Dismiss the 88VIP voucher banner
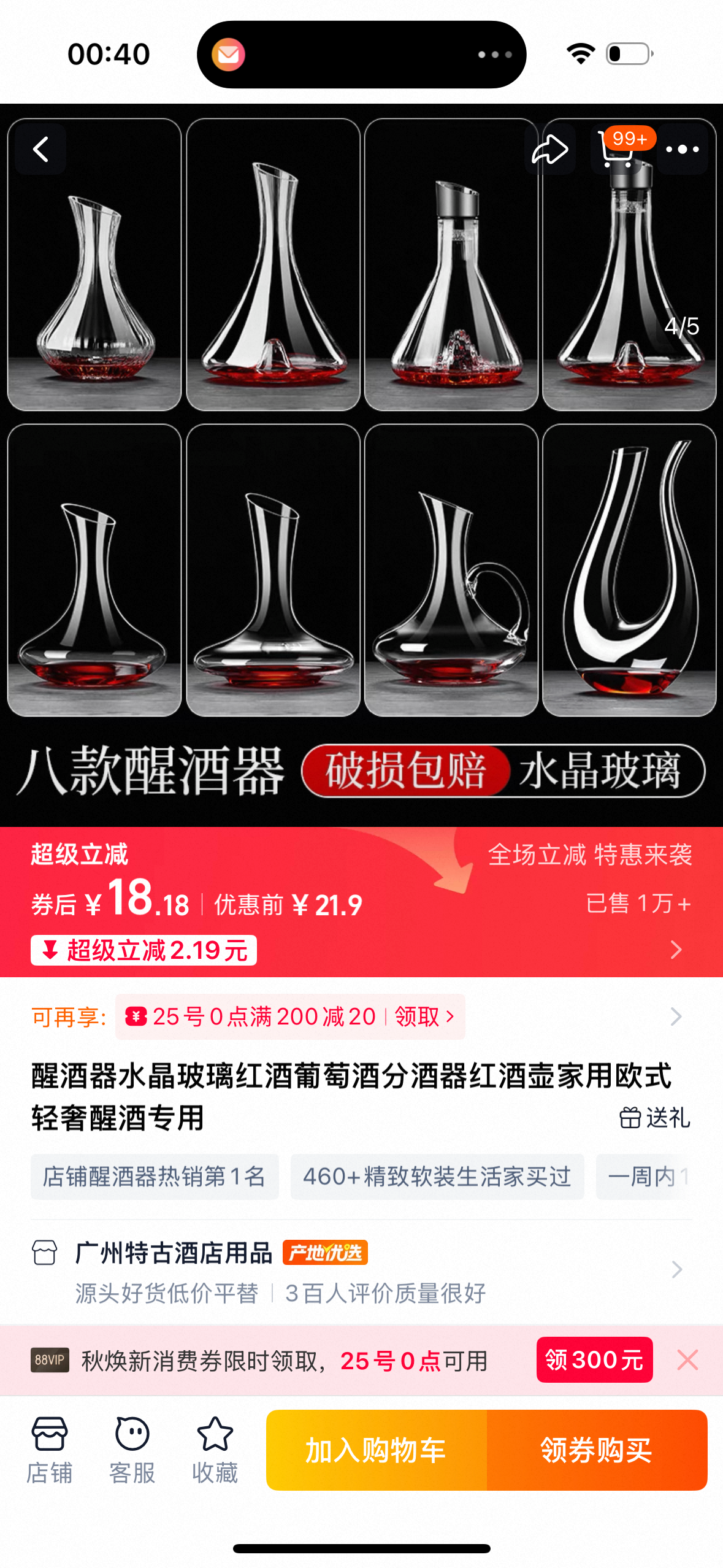The height and width of the screenshot is (1568, 723). [687, 1360]
